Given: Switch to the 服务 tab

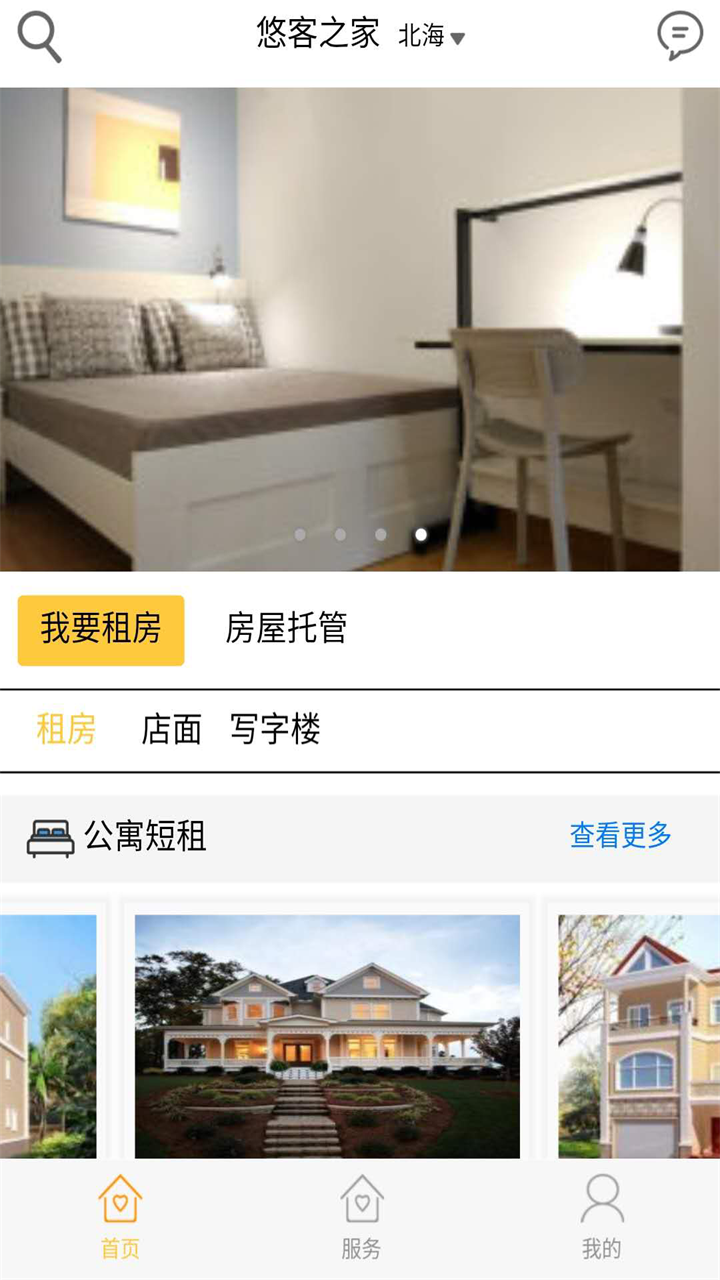Looking at the screenshot, I should coord(360,1218).
